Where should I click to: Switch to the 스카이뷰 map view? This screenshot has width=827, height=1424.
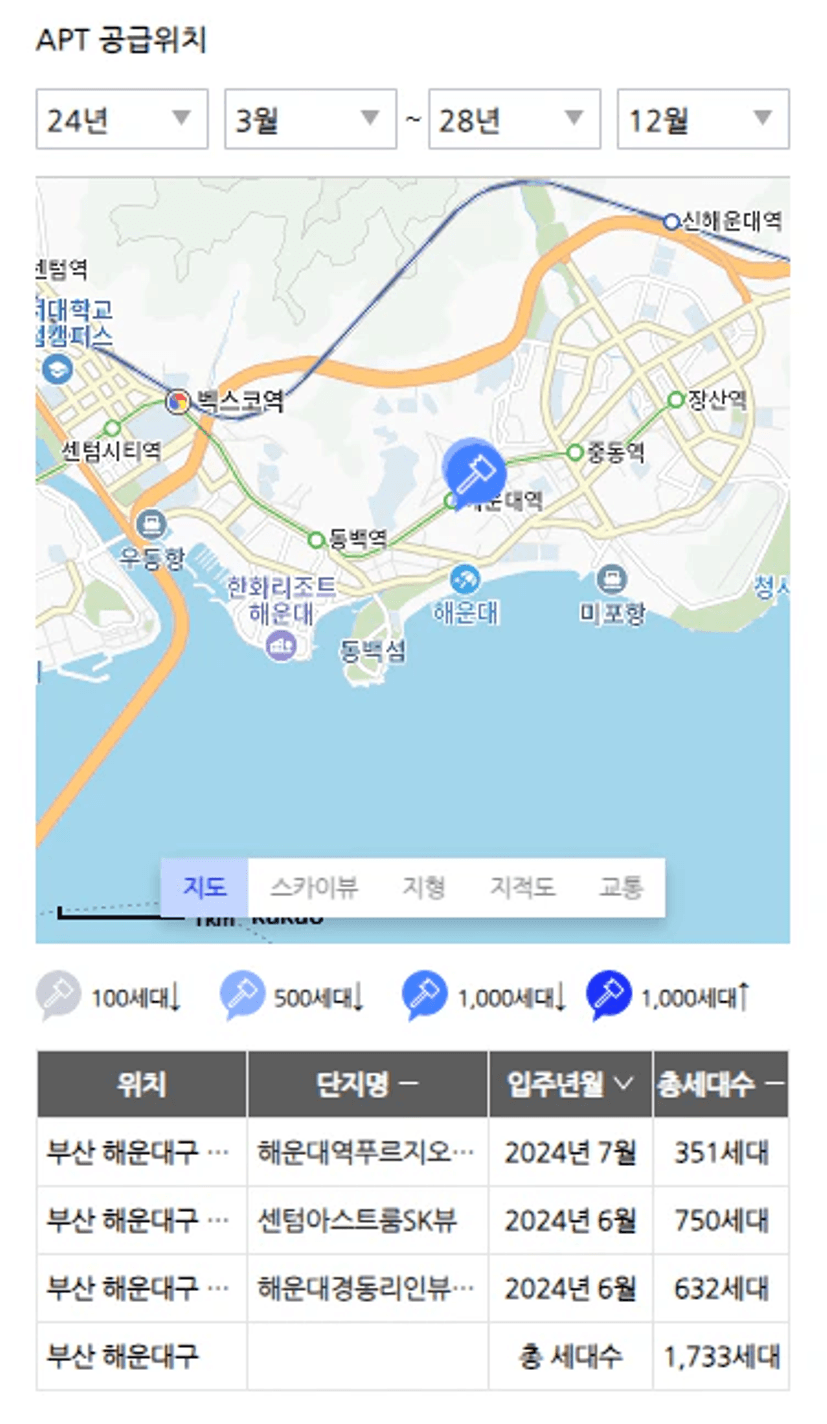[x=313, y=887]
